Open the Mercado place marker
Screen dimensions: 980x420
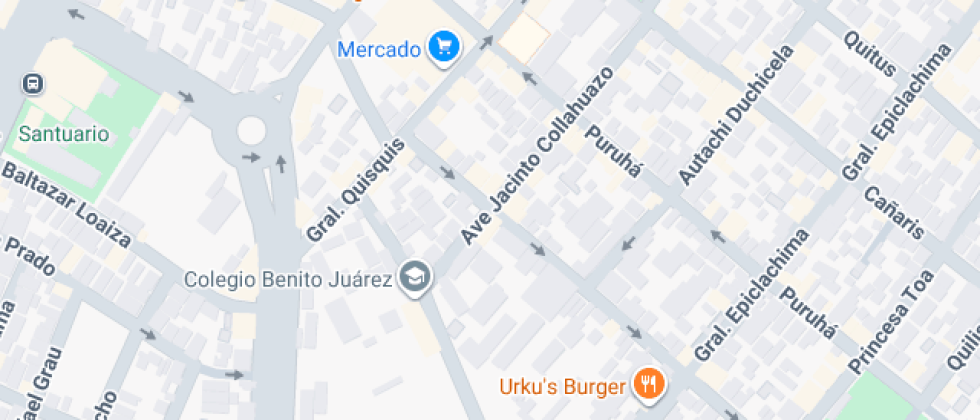pos(444,47)
